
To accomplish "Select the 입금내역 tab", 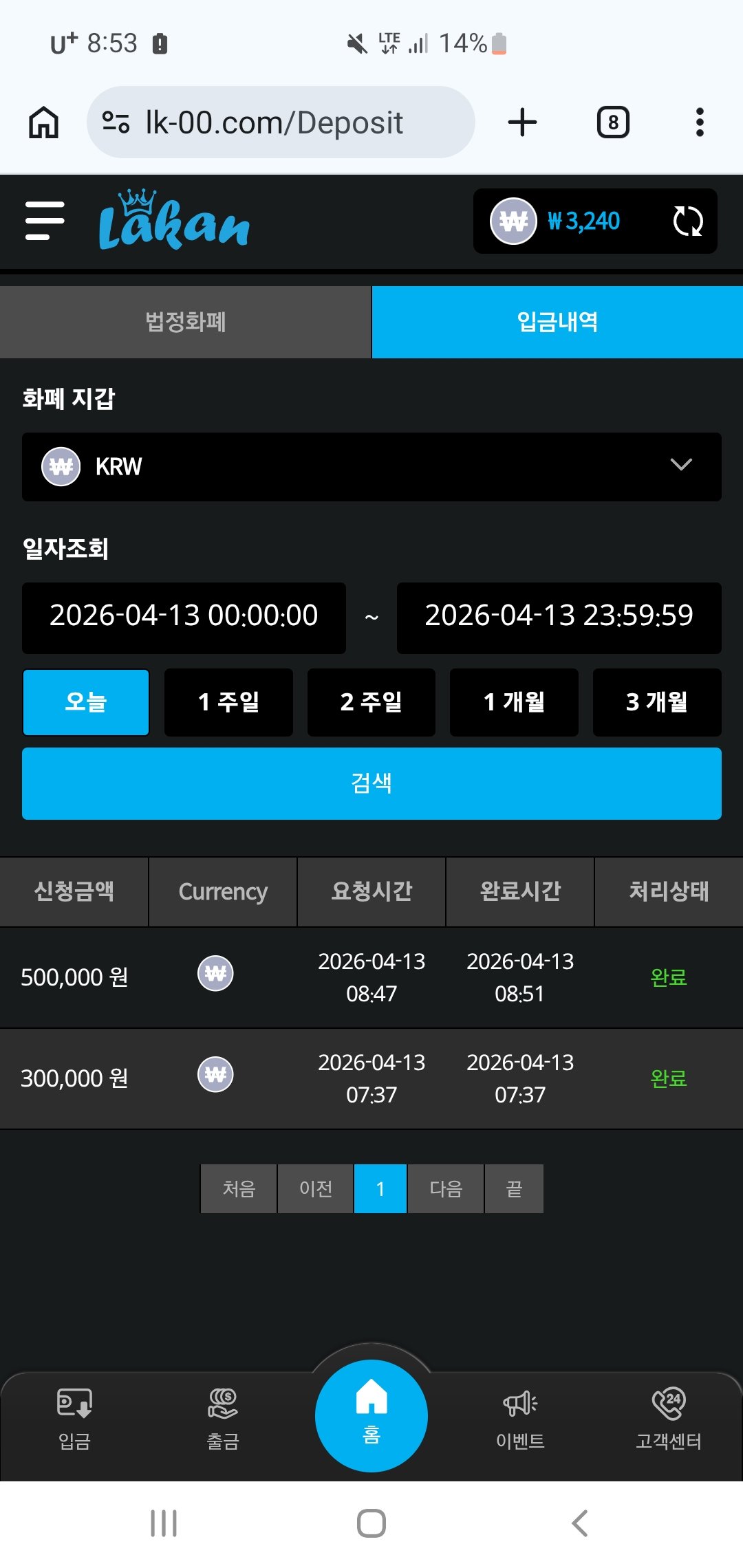I will [557, 322].
